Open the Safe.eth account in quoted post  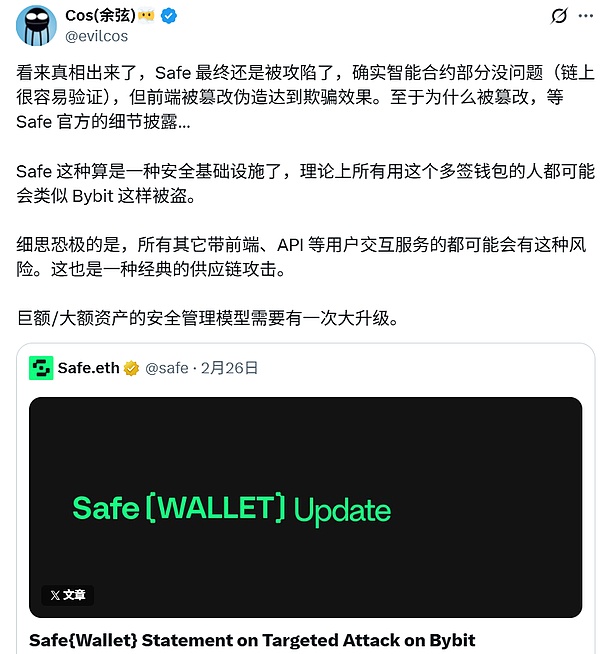point(88,368)
